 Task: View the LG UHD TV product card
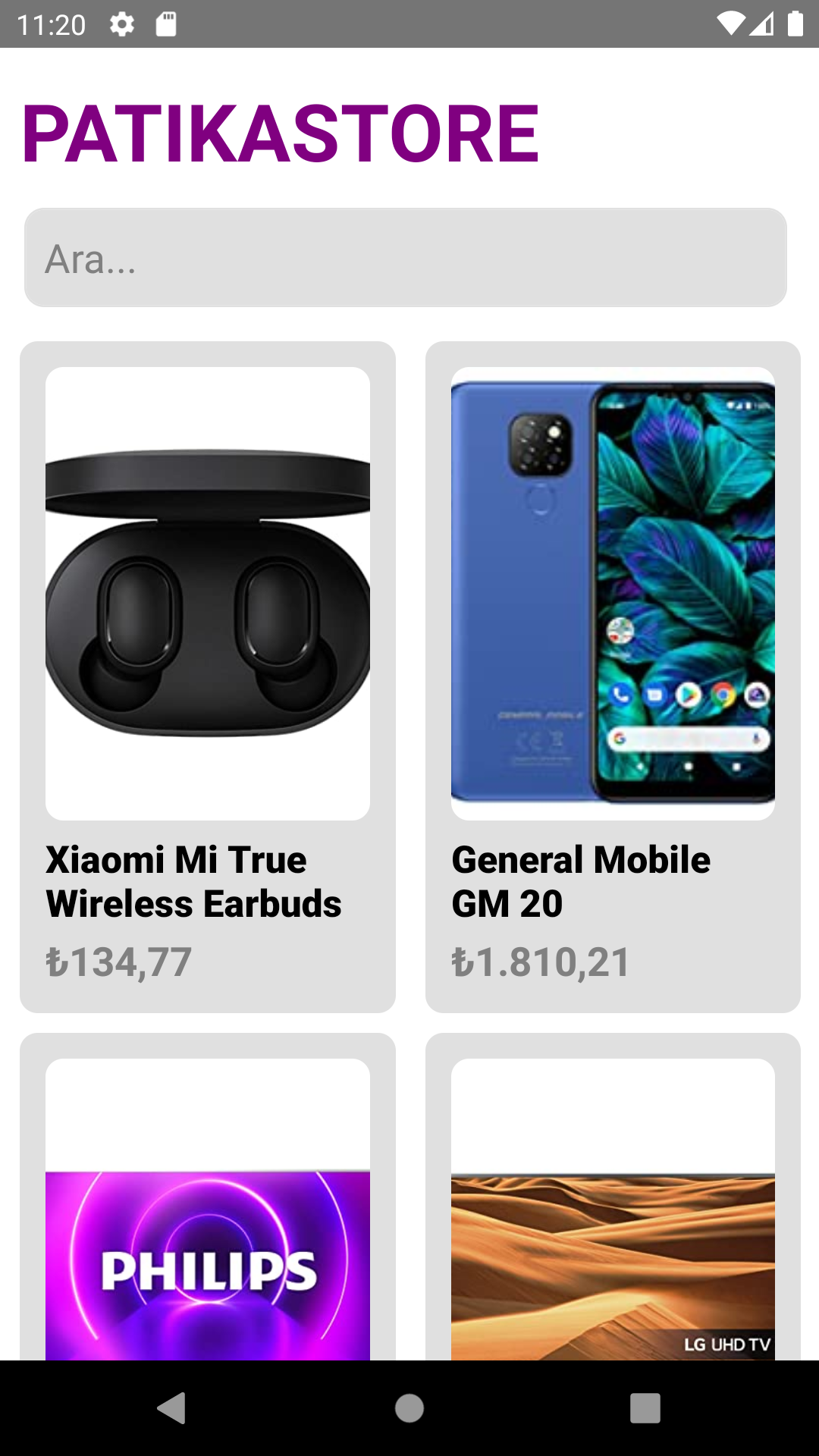click(613, 1213)
